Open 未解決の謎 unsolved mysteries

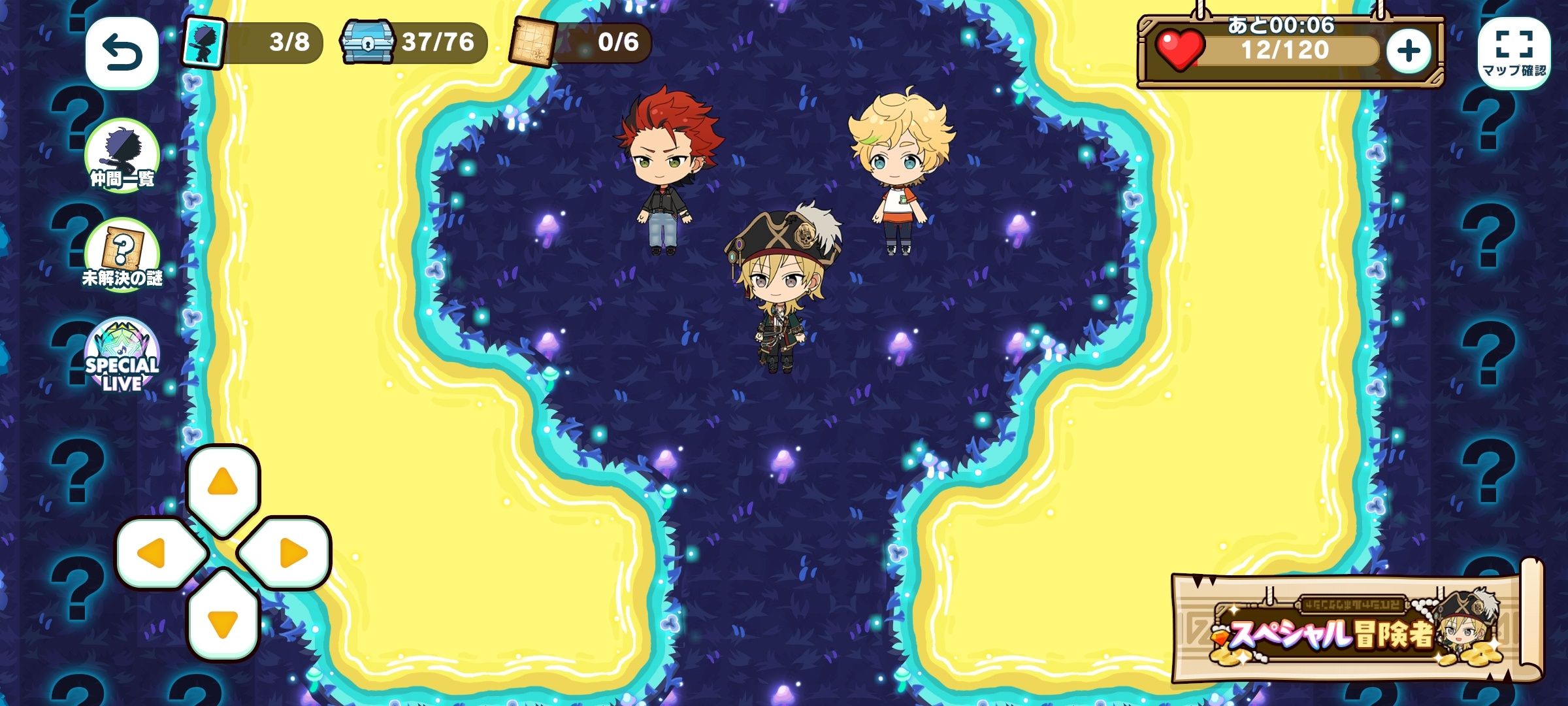click(122, 255)
